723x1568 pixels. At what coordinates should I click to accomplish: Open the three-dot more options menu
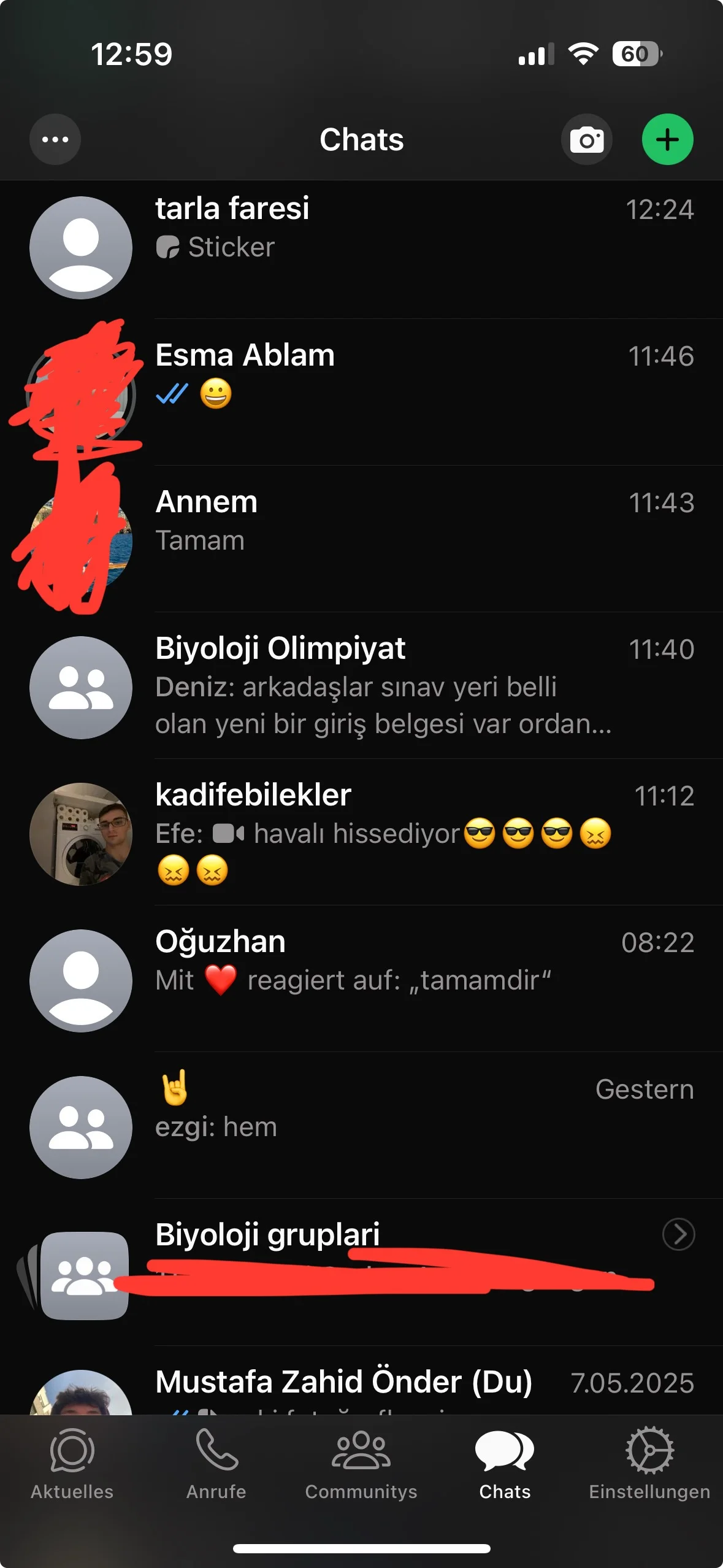point(55,139)
